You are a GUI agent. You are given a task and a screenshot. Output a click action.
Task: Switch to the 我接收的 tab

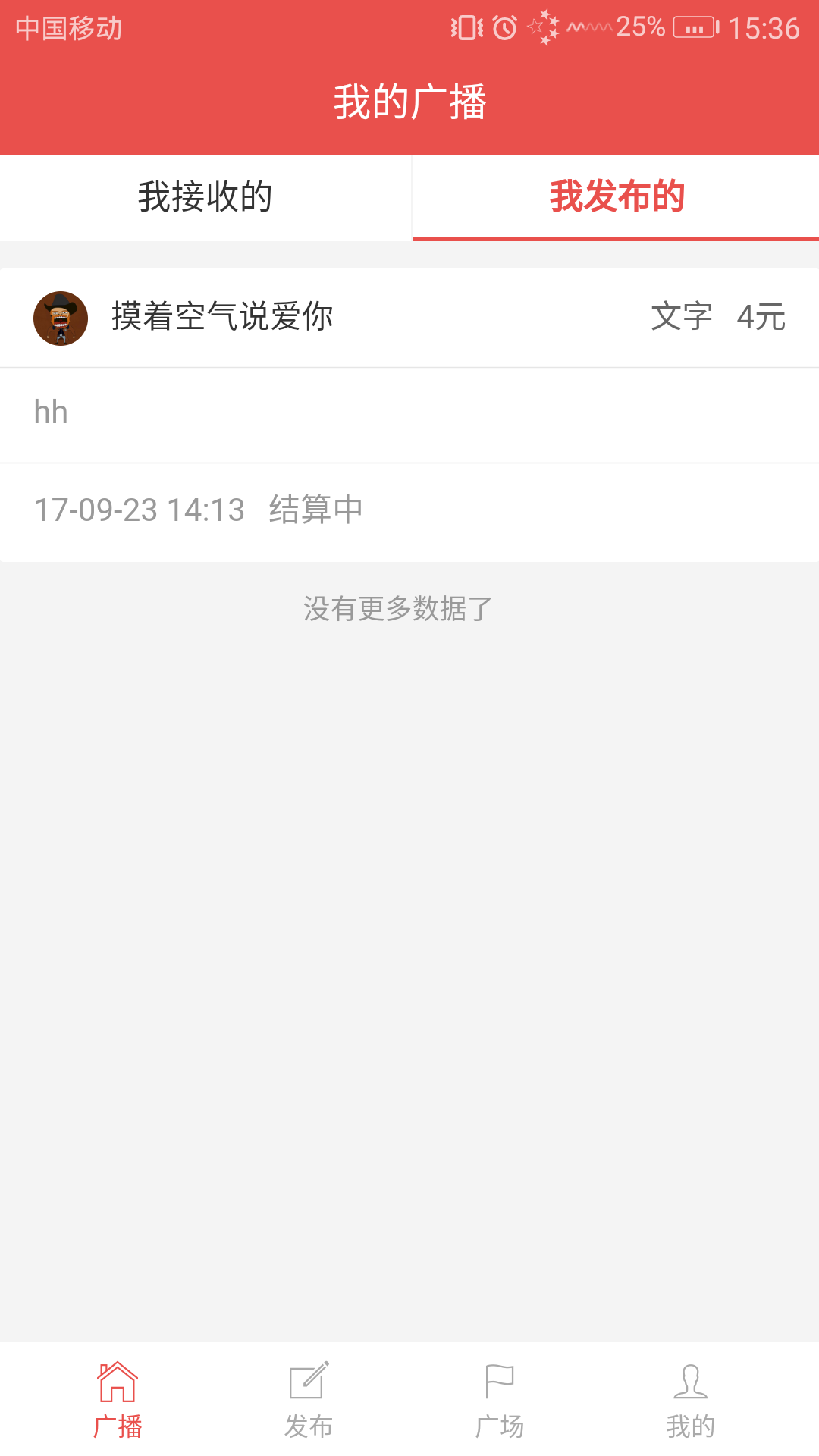pyautogui.click(x=205, y=197)
